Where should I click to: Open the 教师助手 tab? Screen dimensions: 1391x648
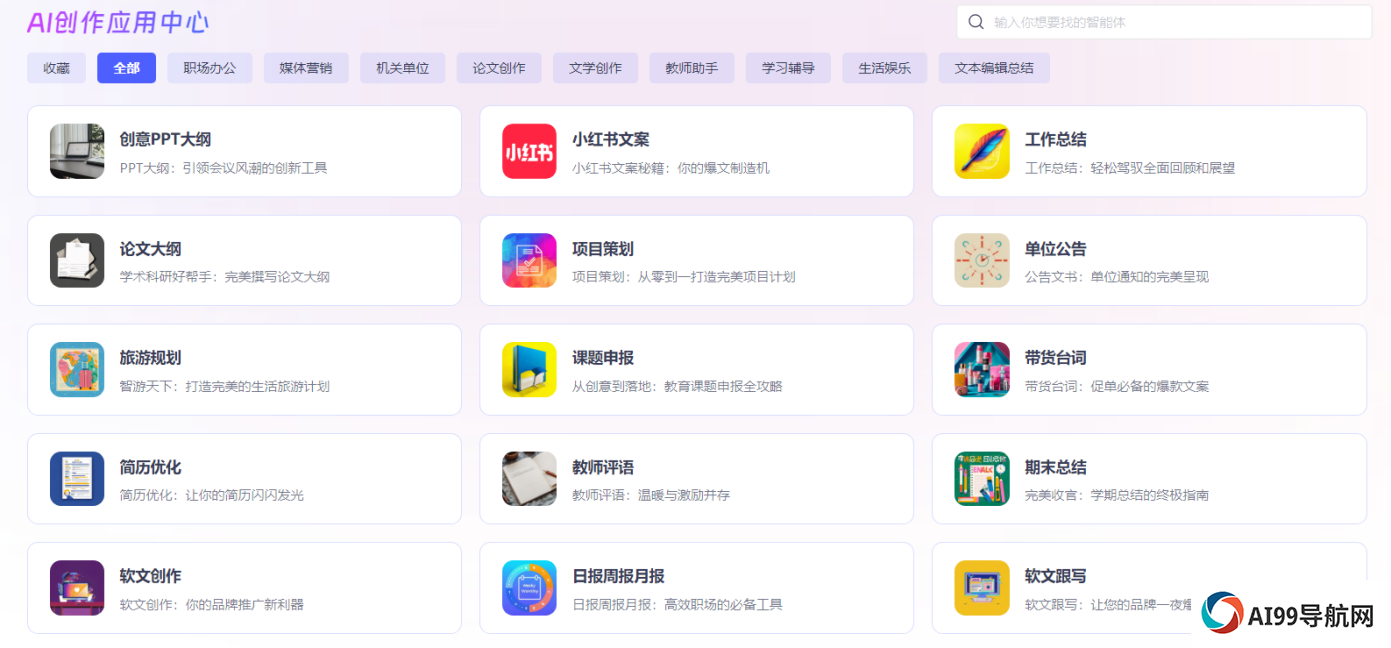pos(691,68)
